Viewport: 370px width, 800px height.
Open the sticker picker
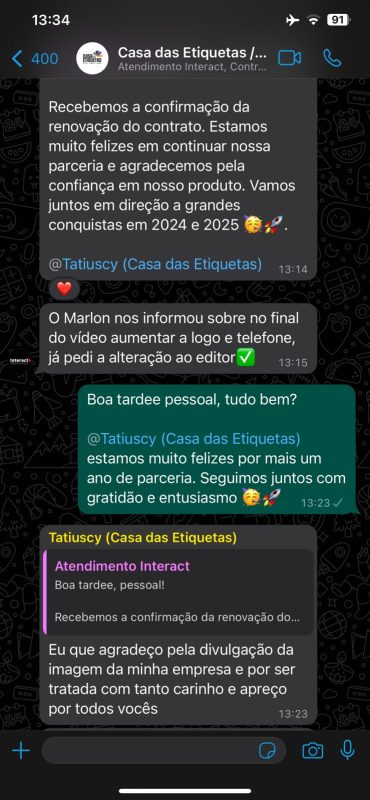[x=267, y=751]
